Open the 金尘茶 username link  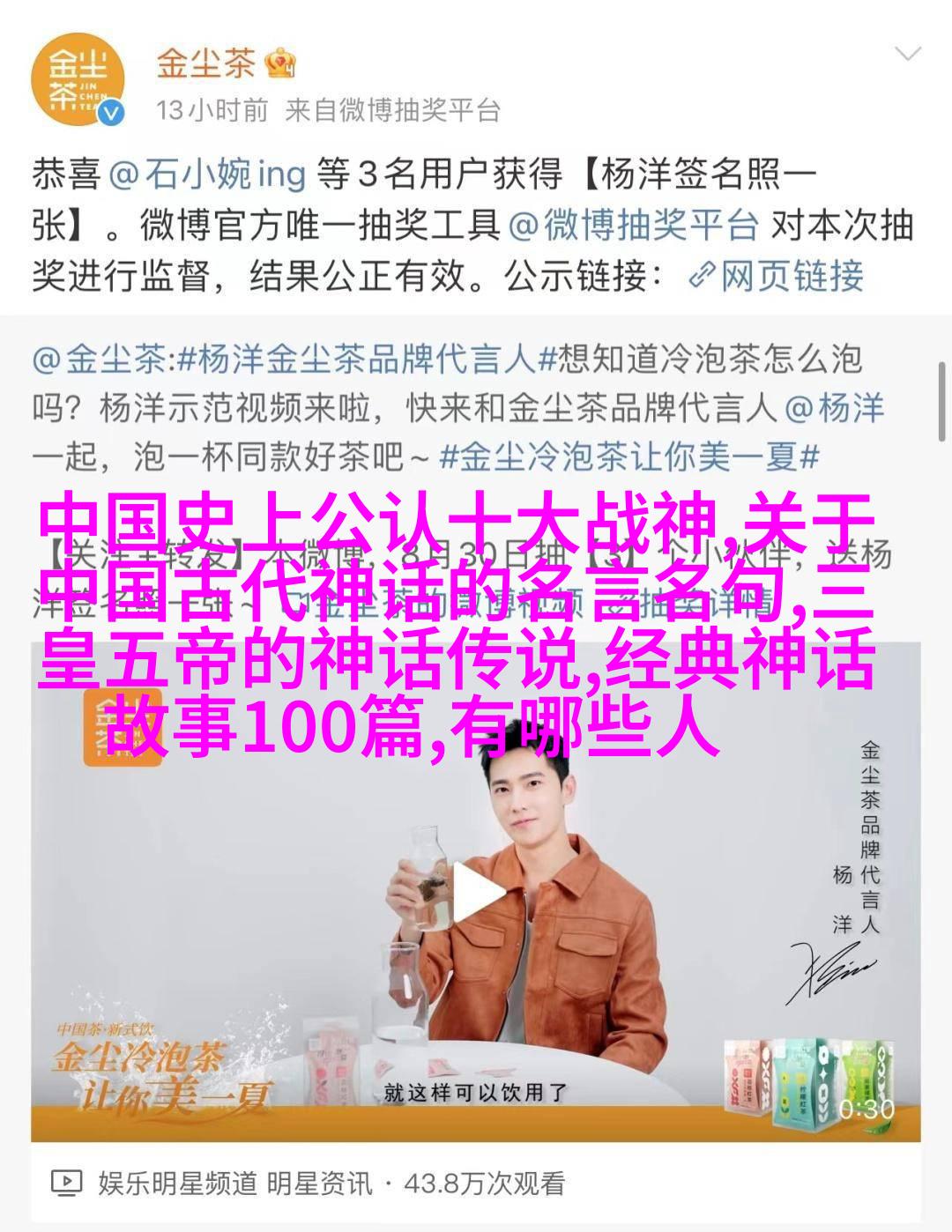205,63
